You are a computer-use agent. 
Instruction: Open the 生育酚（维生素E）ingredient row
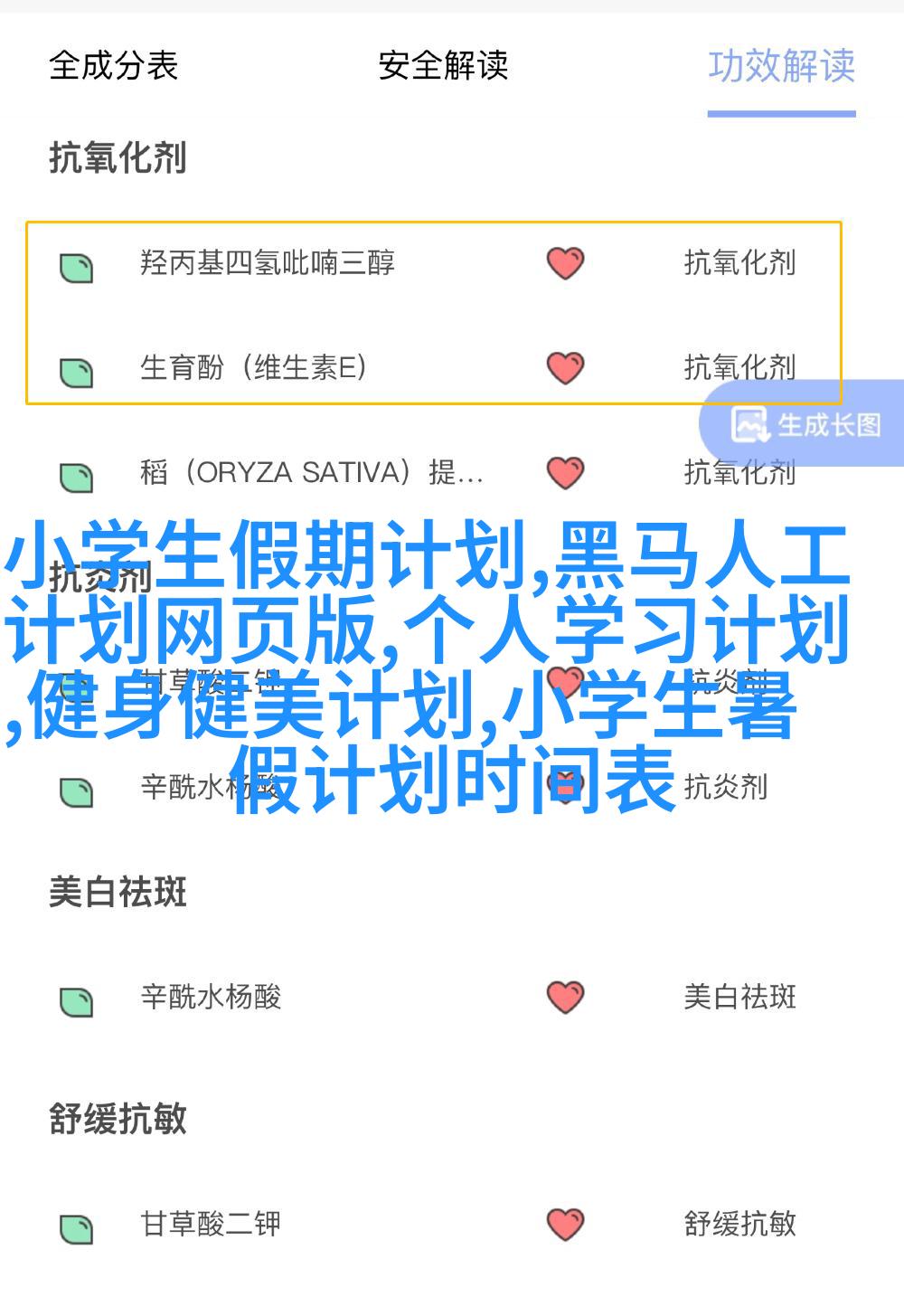click(x=253, y=368)
